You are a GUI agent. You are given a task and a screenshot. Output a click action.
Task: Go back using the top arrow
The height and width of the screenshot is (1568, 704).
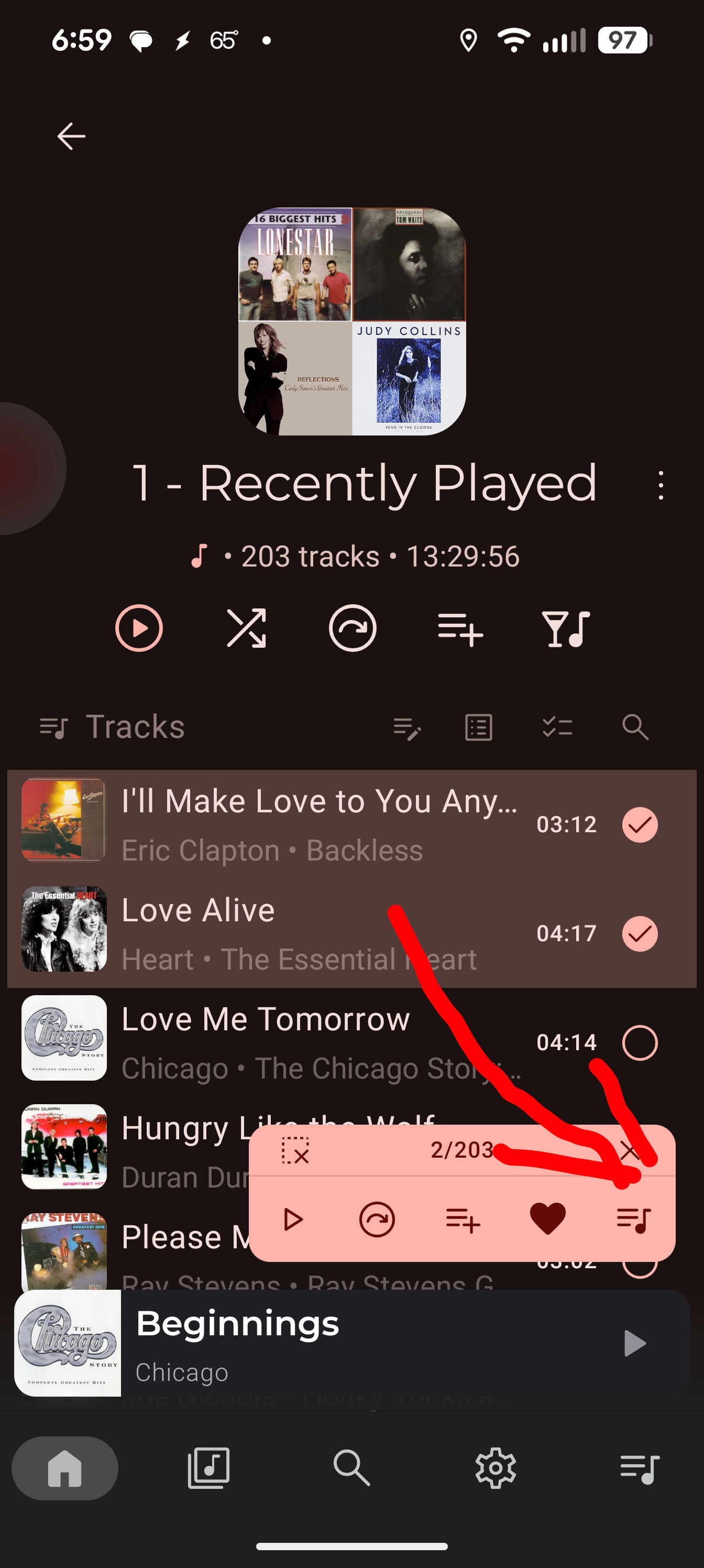pyautogui.click(x=71, y=136)
